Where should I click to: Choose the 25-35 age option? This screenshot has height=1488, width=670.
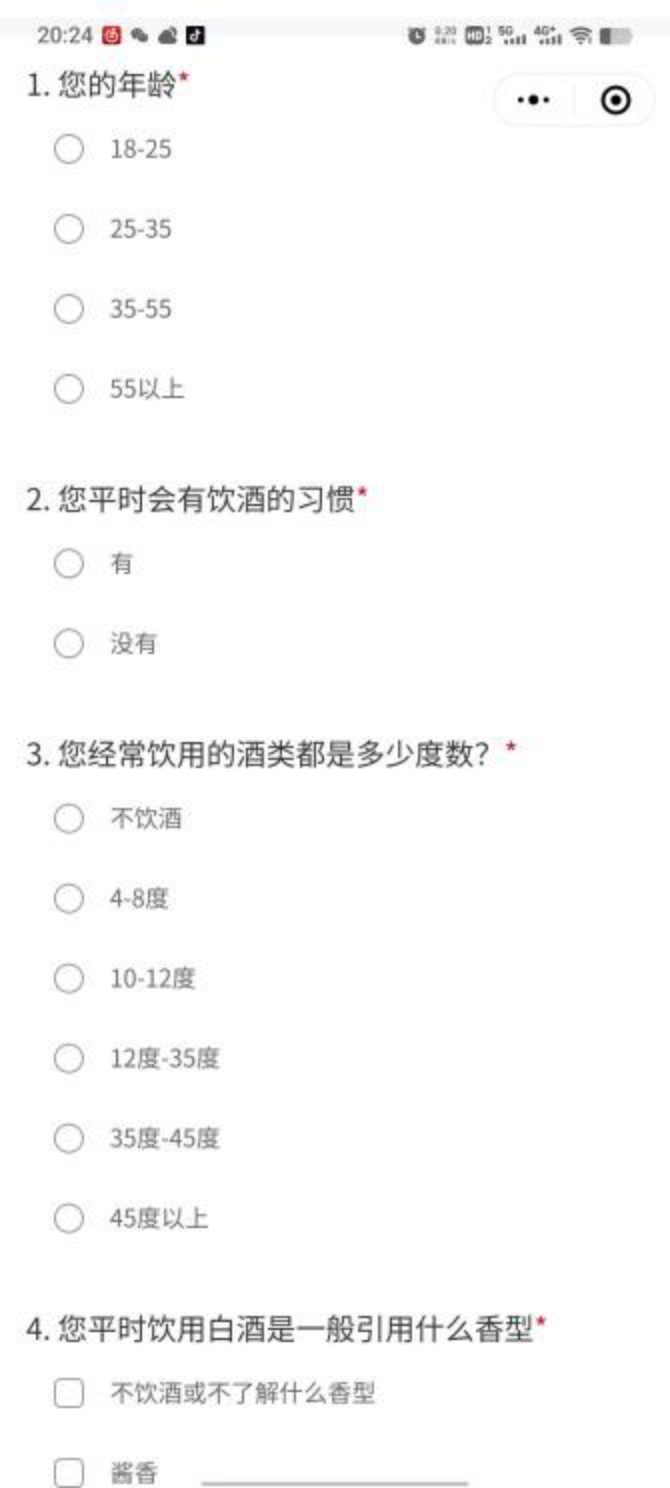[68, 229]
